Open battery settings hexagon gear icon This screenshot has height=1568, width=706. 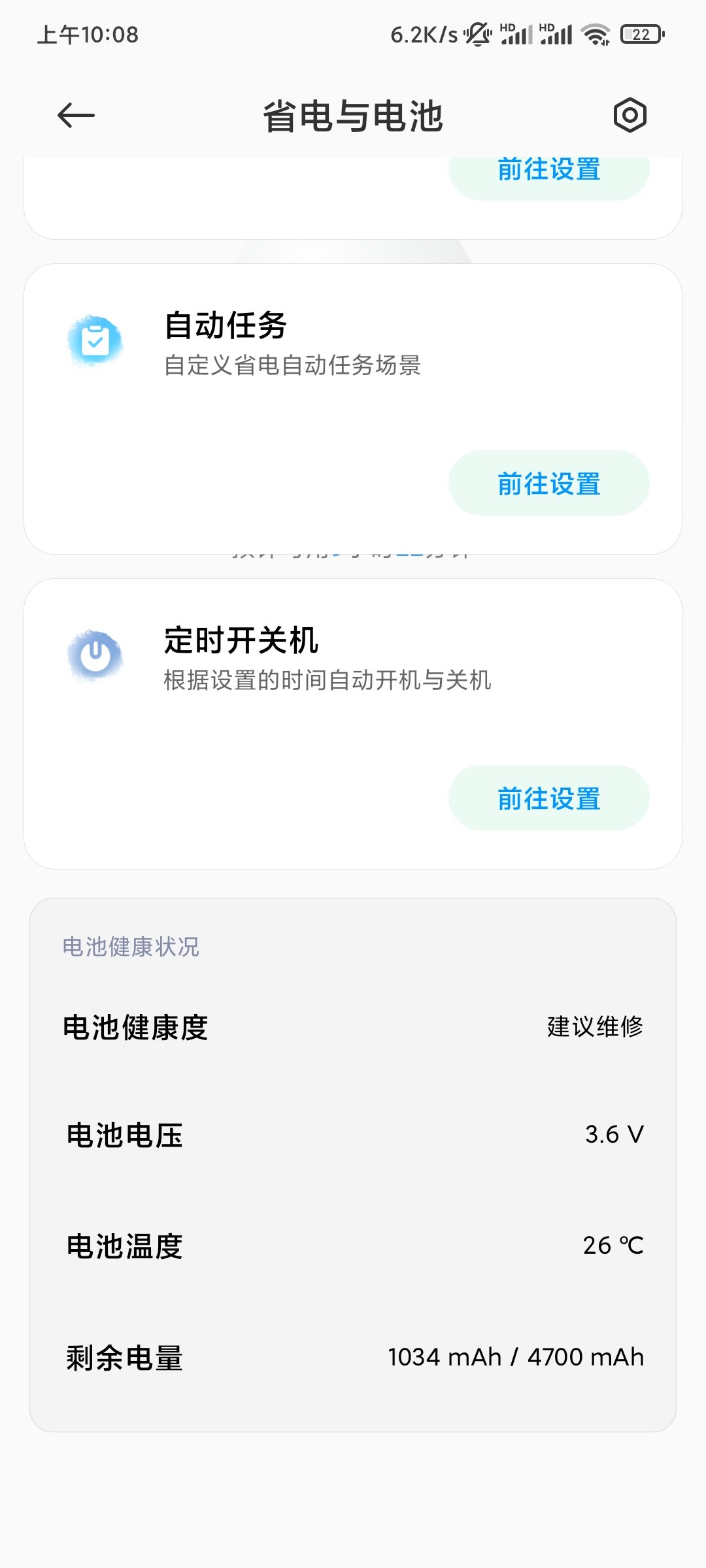click(630, 116)
